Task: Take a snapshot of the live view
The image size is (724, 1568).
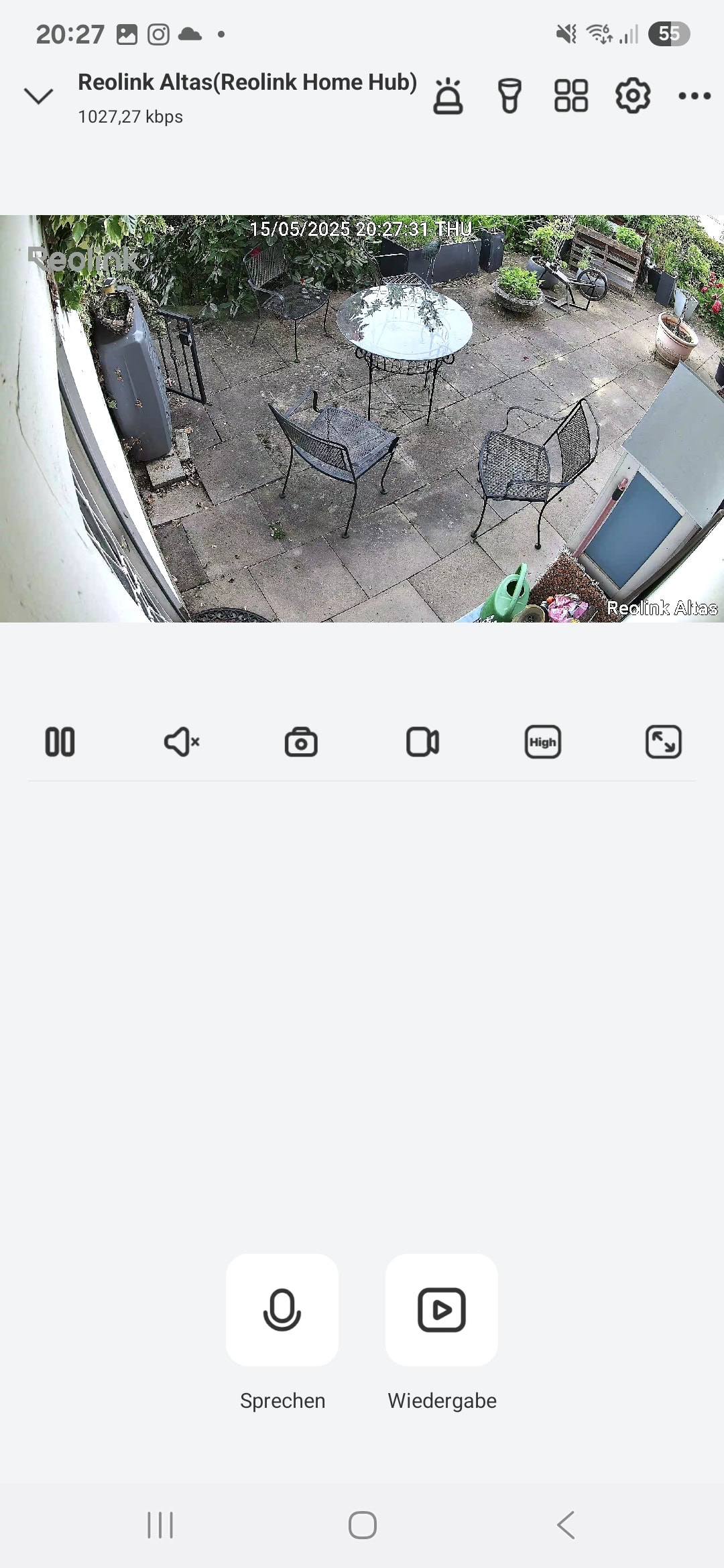Action: (x=301, y=742)
